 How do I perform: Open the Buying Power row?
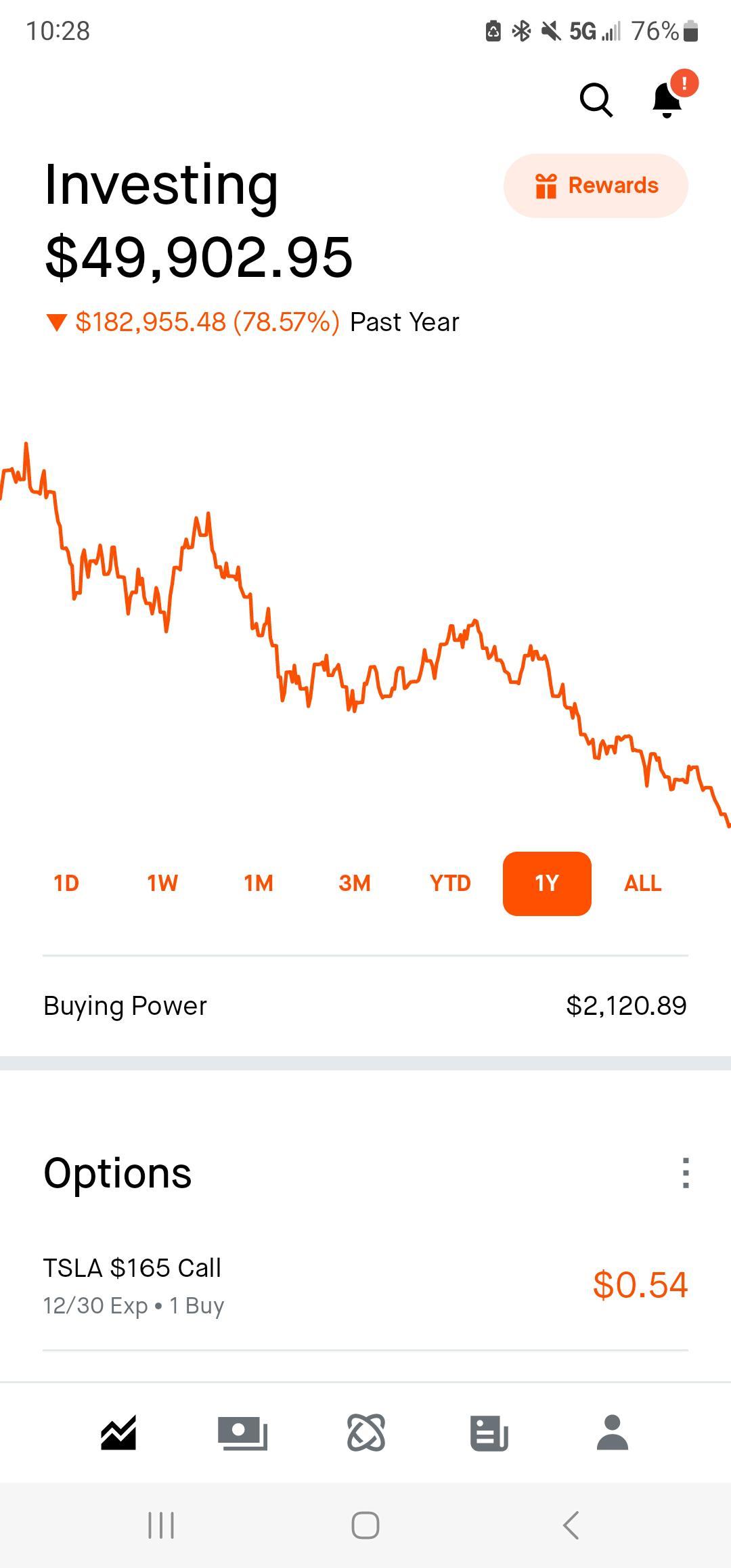(x=365, y=1006)
